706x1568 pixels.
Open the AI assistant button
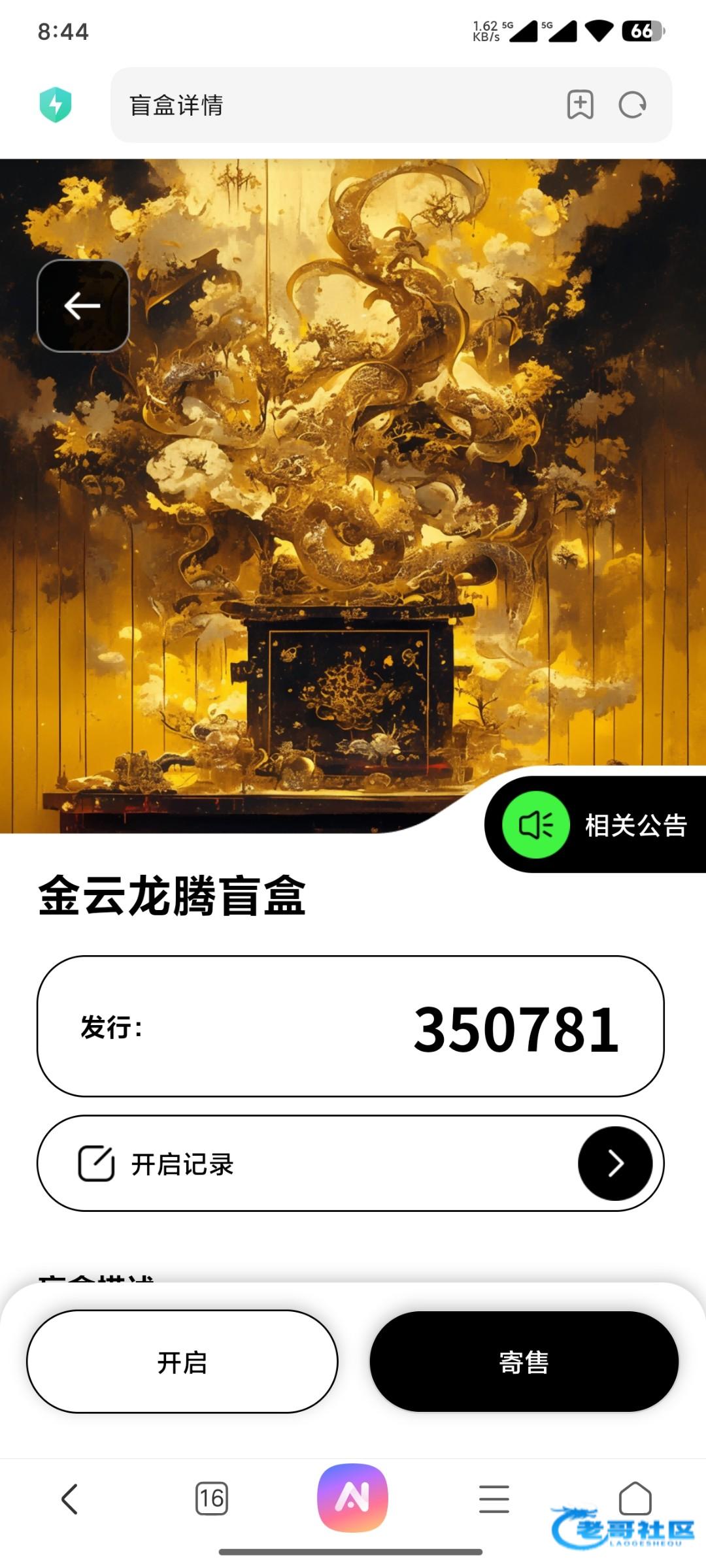[x=352, y=1497]
